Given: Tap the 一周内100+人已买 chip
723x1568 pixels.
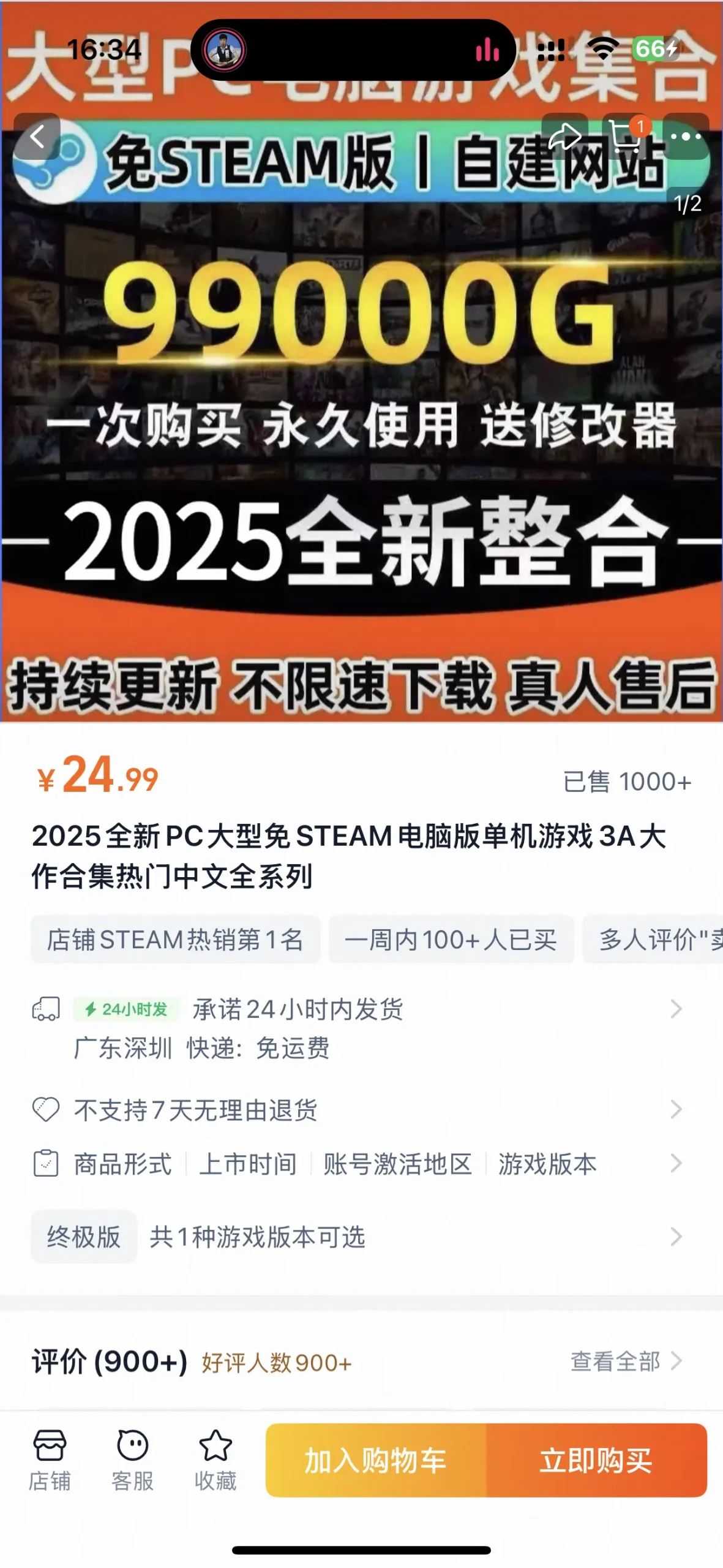Looking at the screenshot, I should coord(451,940).
